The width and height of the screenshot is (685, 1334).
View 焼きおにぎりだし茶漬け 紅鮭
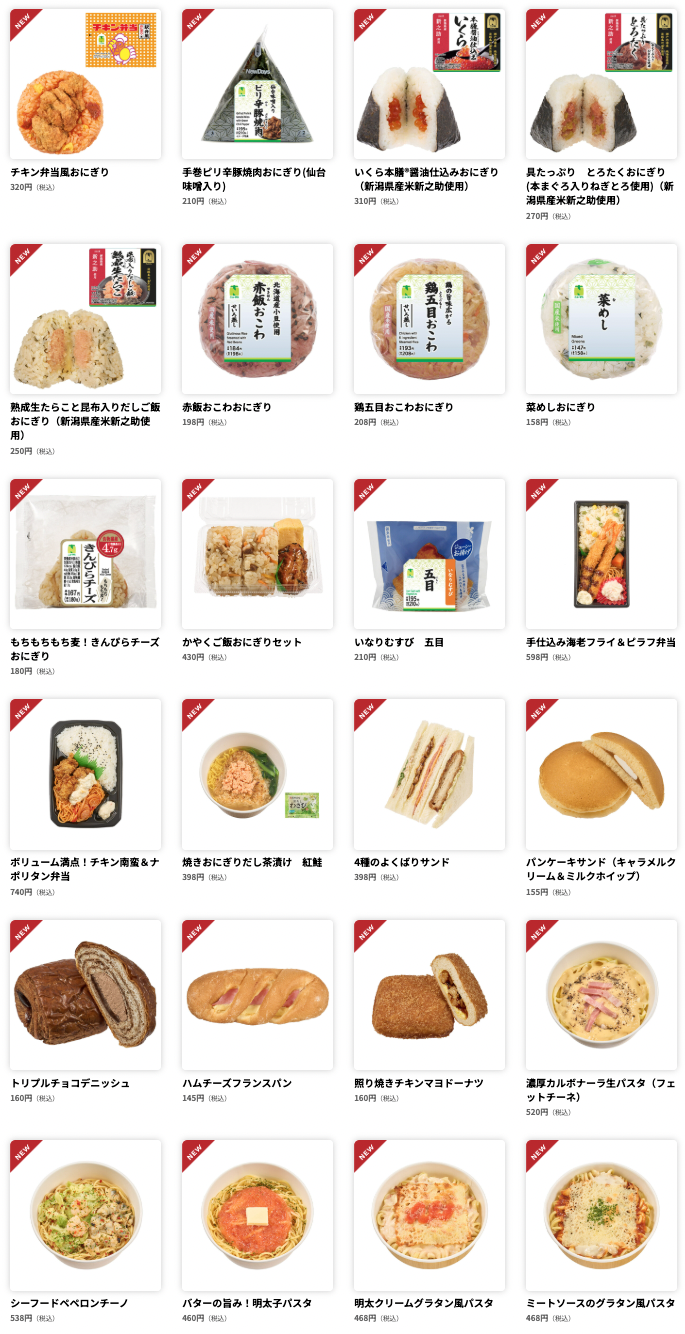pyautogui.click(x=257, y=775)
